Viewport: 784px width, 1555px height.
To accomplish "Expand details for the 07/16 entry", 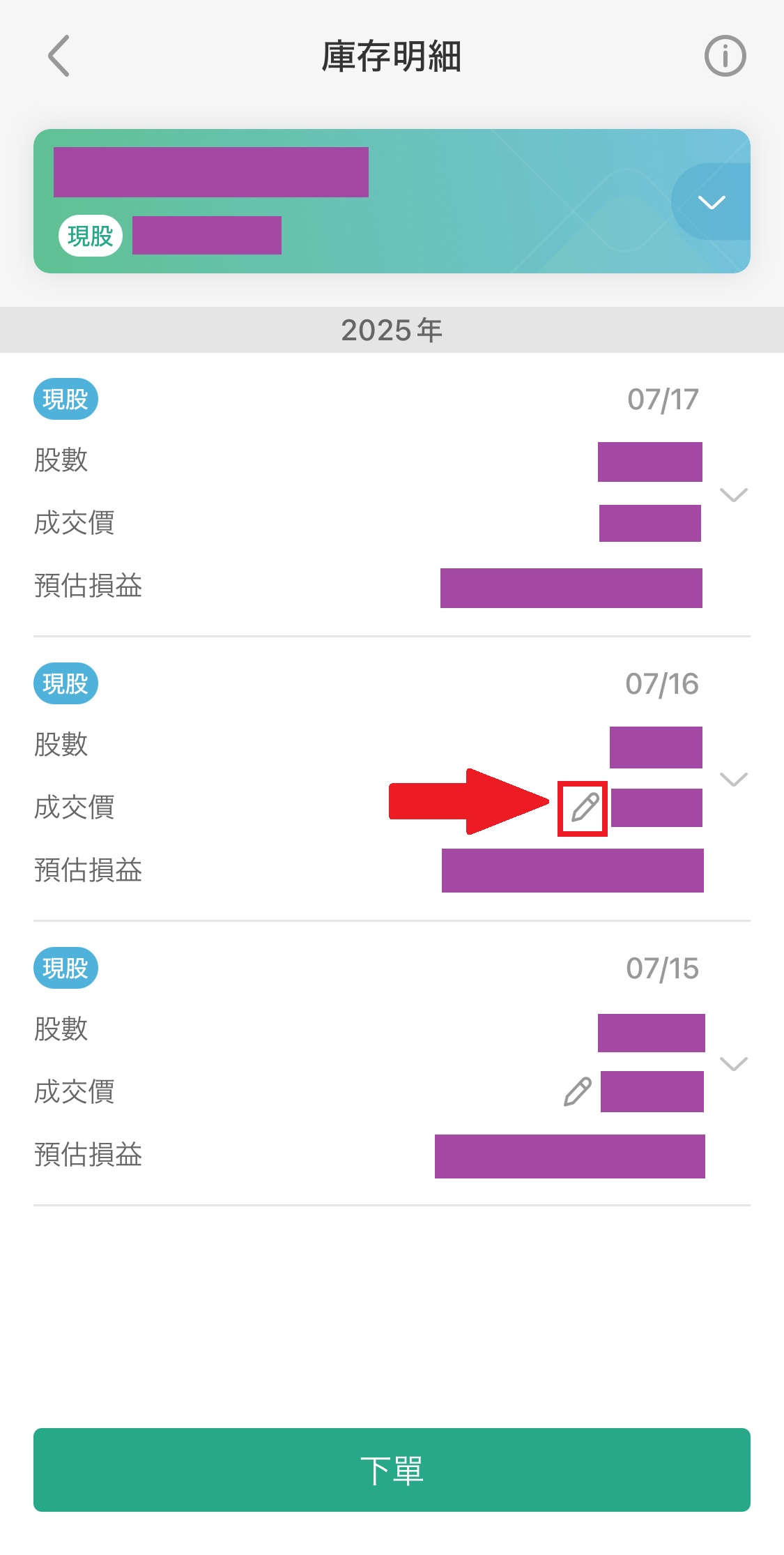I will 733,779.
